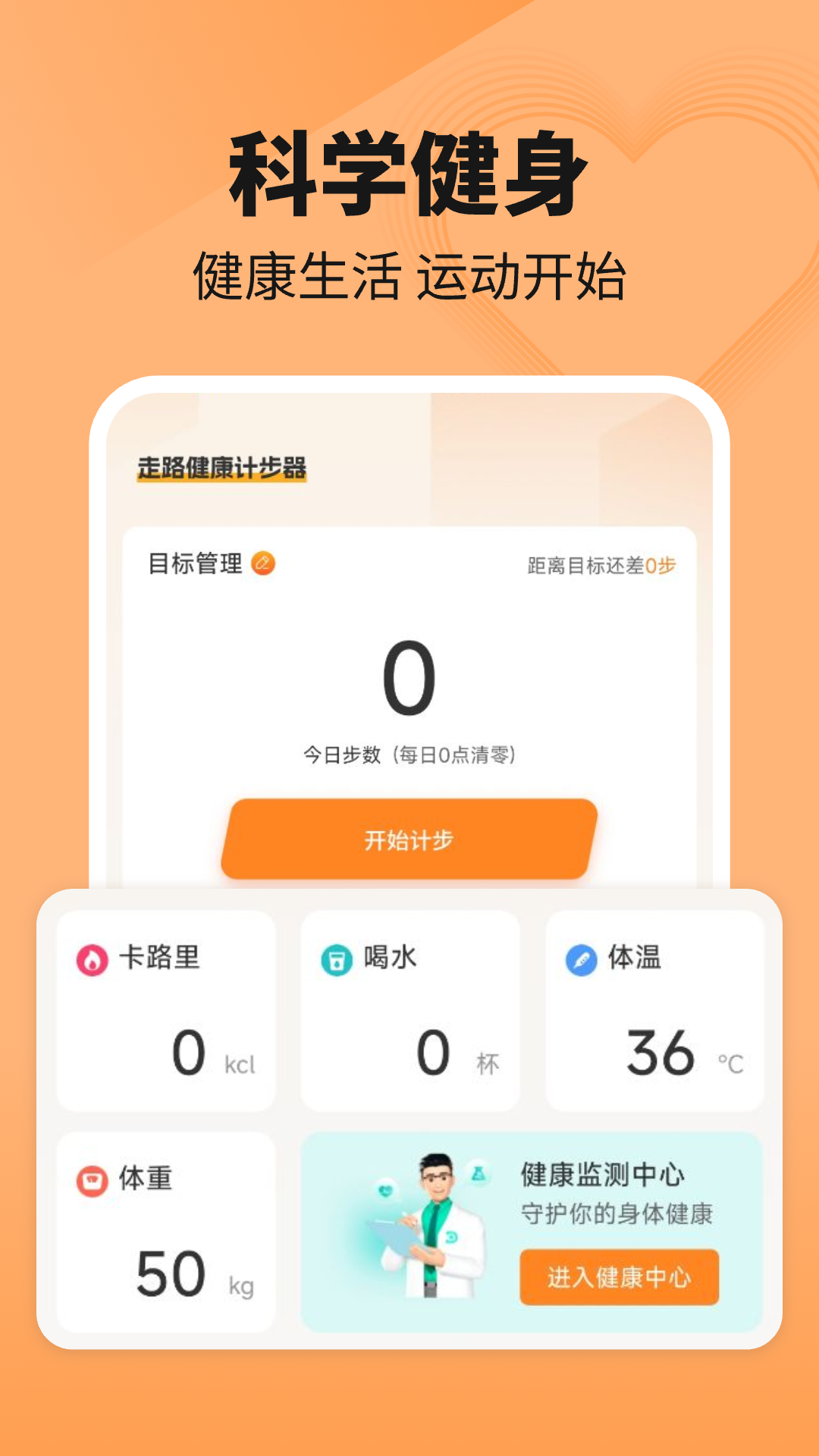This screenshot has height=1456, width=819.
Task: Click the 距离目标还差0步 goal progress text
Action: (x=603, y=563)
